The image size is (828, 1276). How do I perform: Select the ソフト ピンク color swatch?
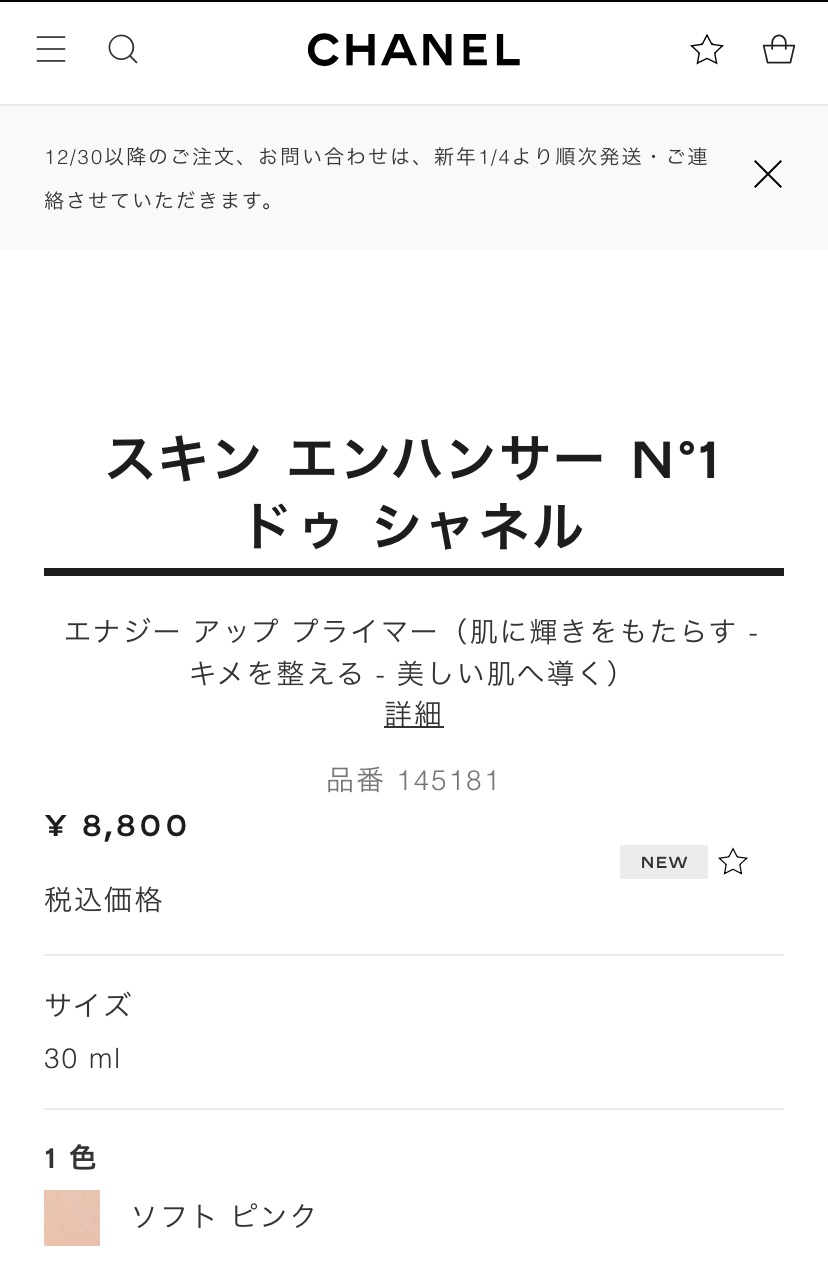(x=72, y=1217)
